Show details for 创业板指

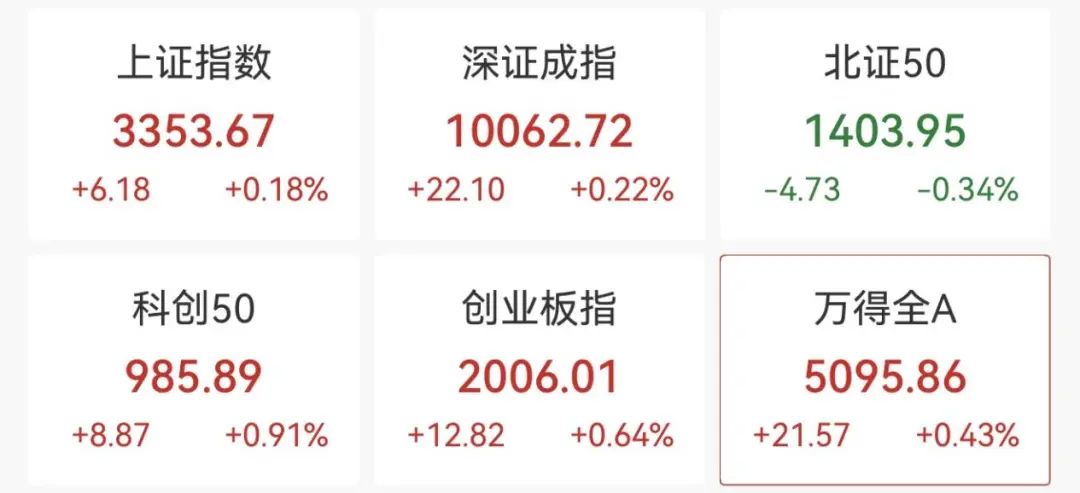click(x=539, y=371)
